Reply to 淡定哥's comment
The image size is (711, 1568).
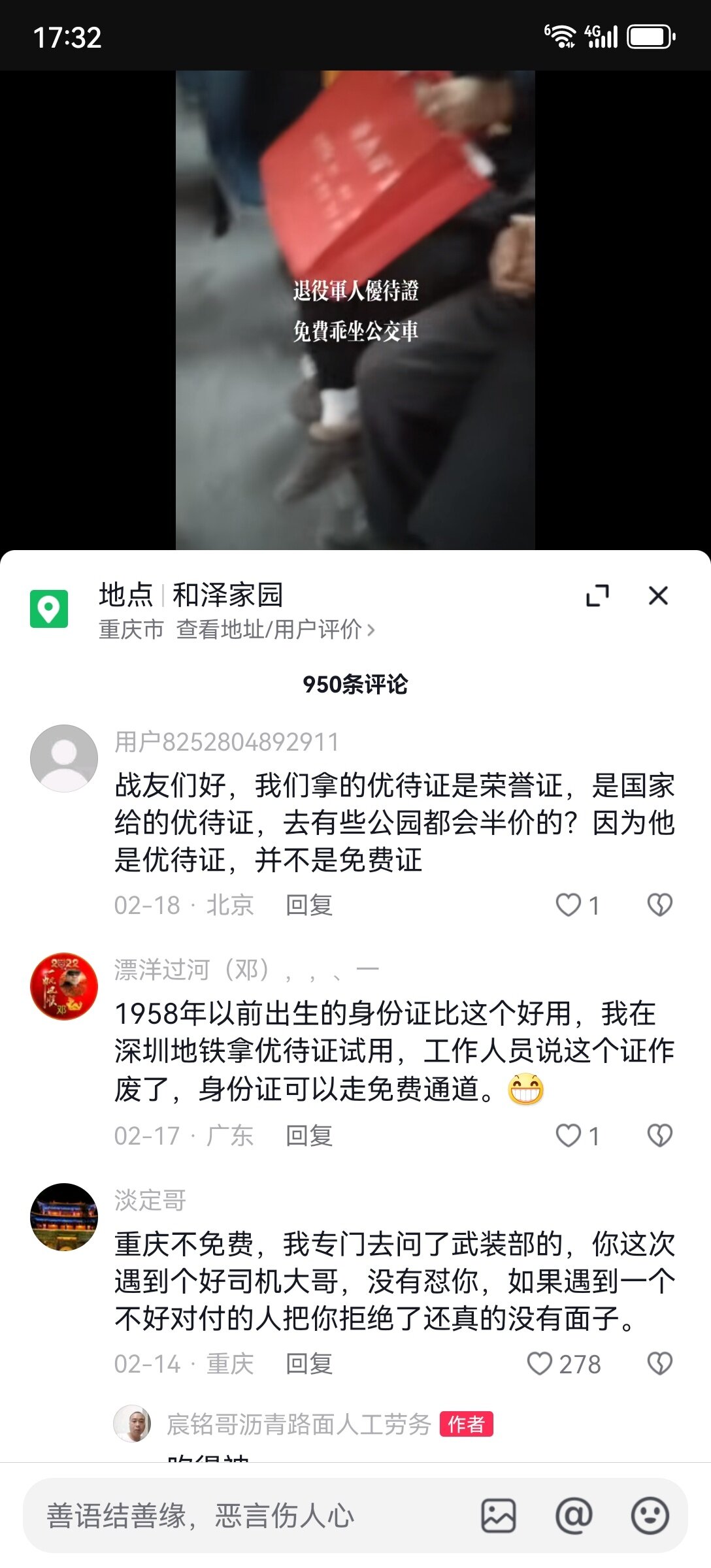tap(309, 1364)
